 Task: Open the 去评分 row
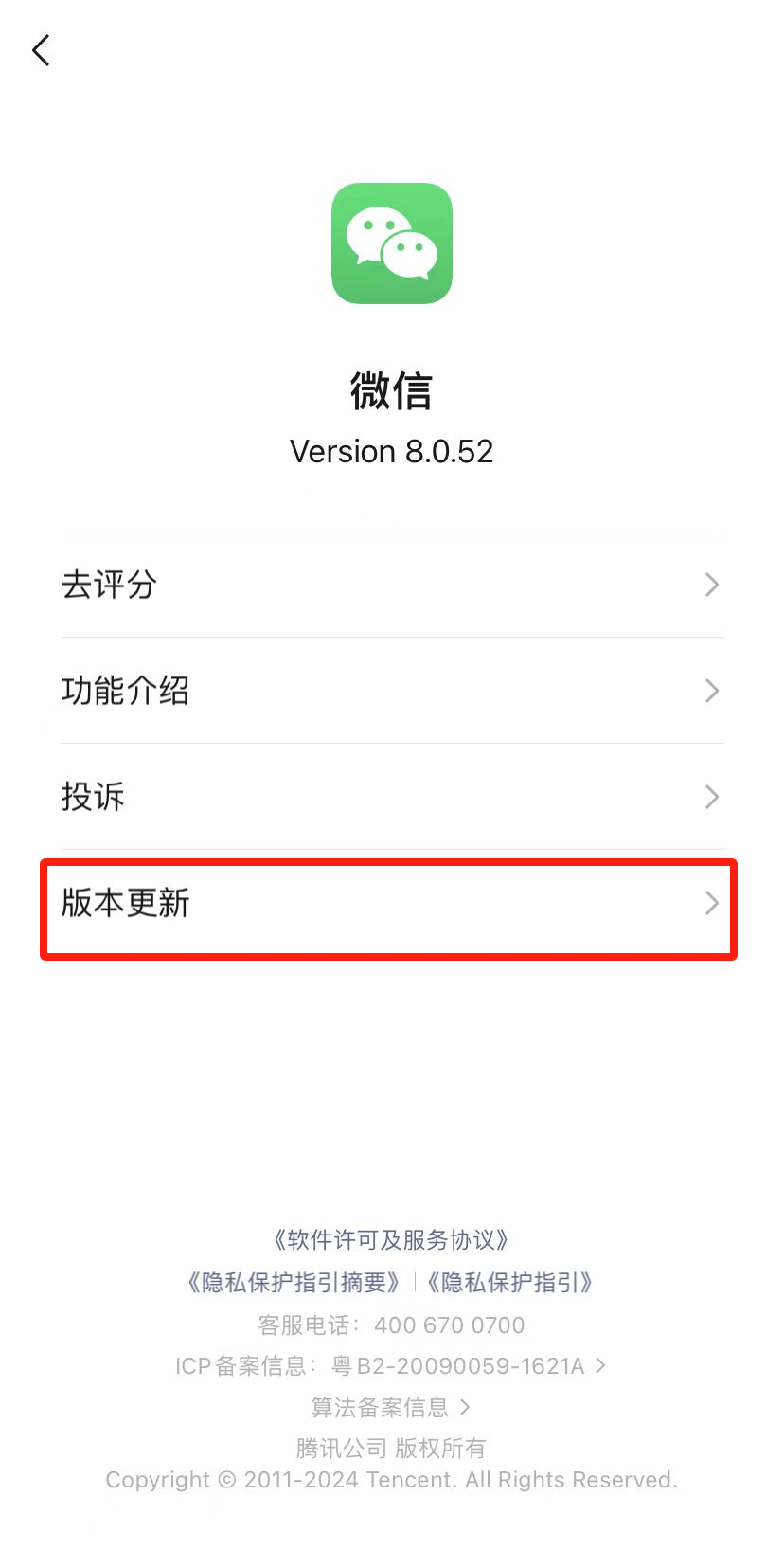[391, 585]
